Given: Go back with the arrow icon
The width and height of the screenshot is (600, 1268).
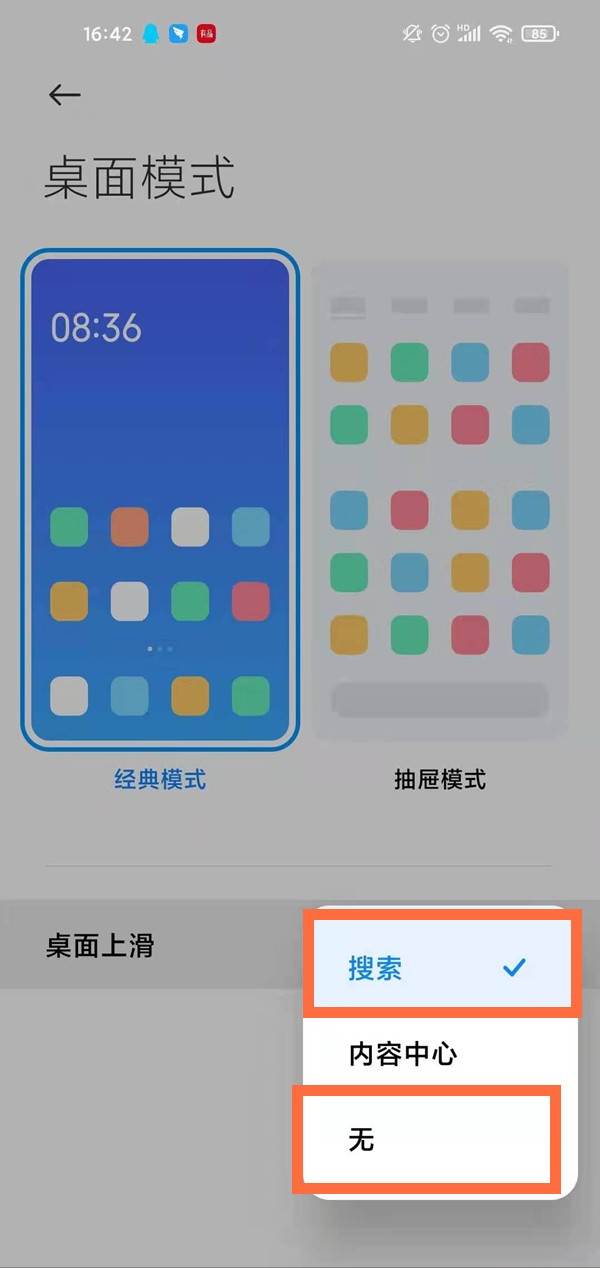Looking at the screenshot, I should click(x=64, y=94).
